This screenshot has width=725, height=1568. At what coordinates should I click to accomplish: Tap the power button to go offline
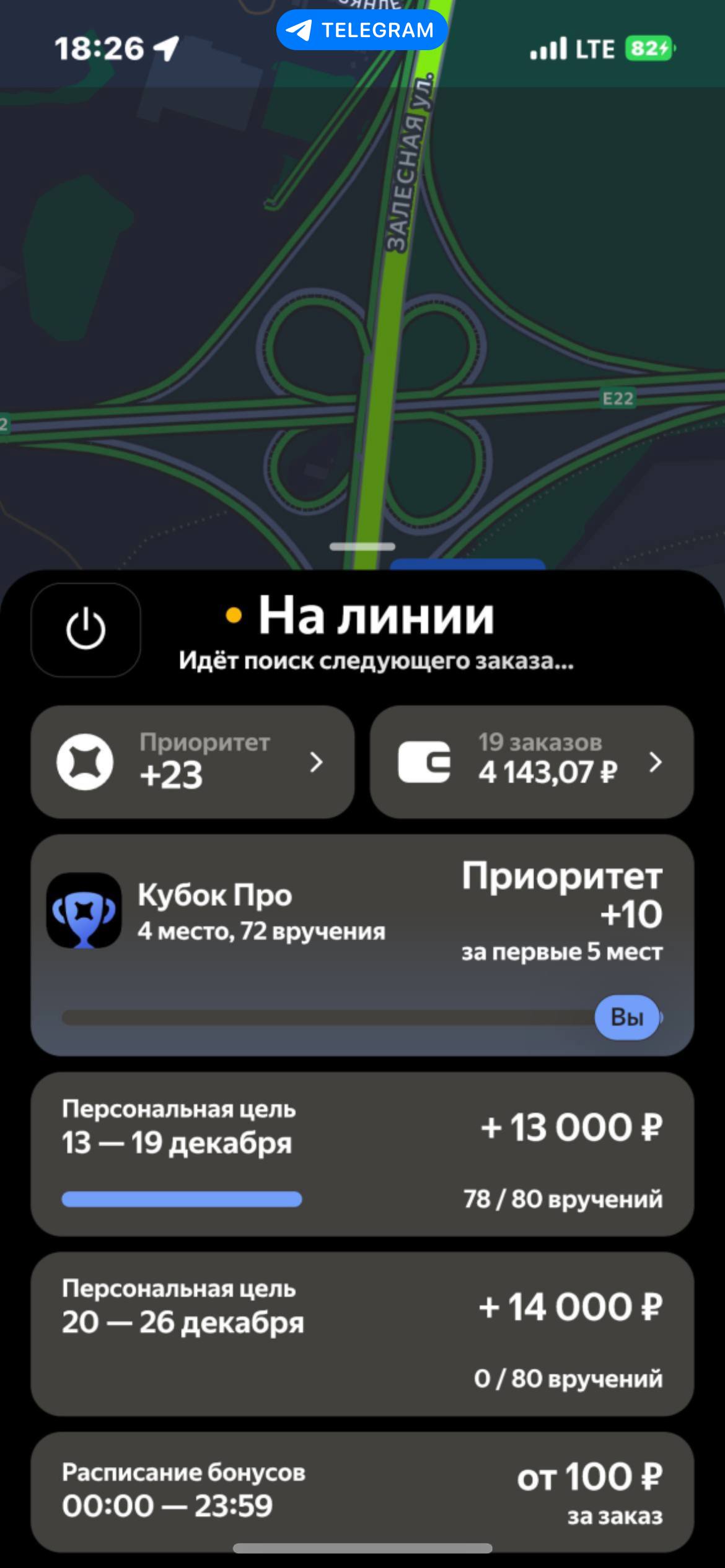[x=86, y=629]
